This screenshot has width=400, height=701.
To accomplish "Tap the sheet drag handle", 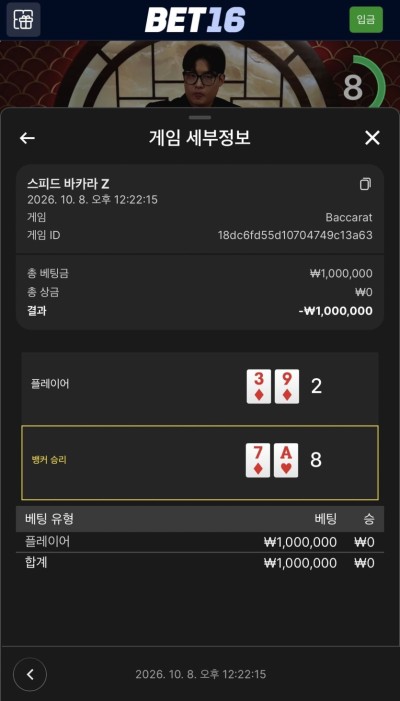I will (x=200, y=117).
